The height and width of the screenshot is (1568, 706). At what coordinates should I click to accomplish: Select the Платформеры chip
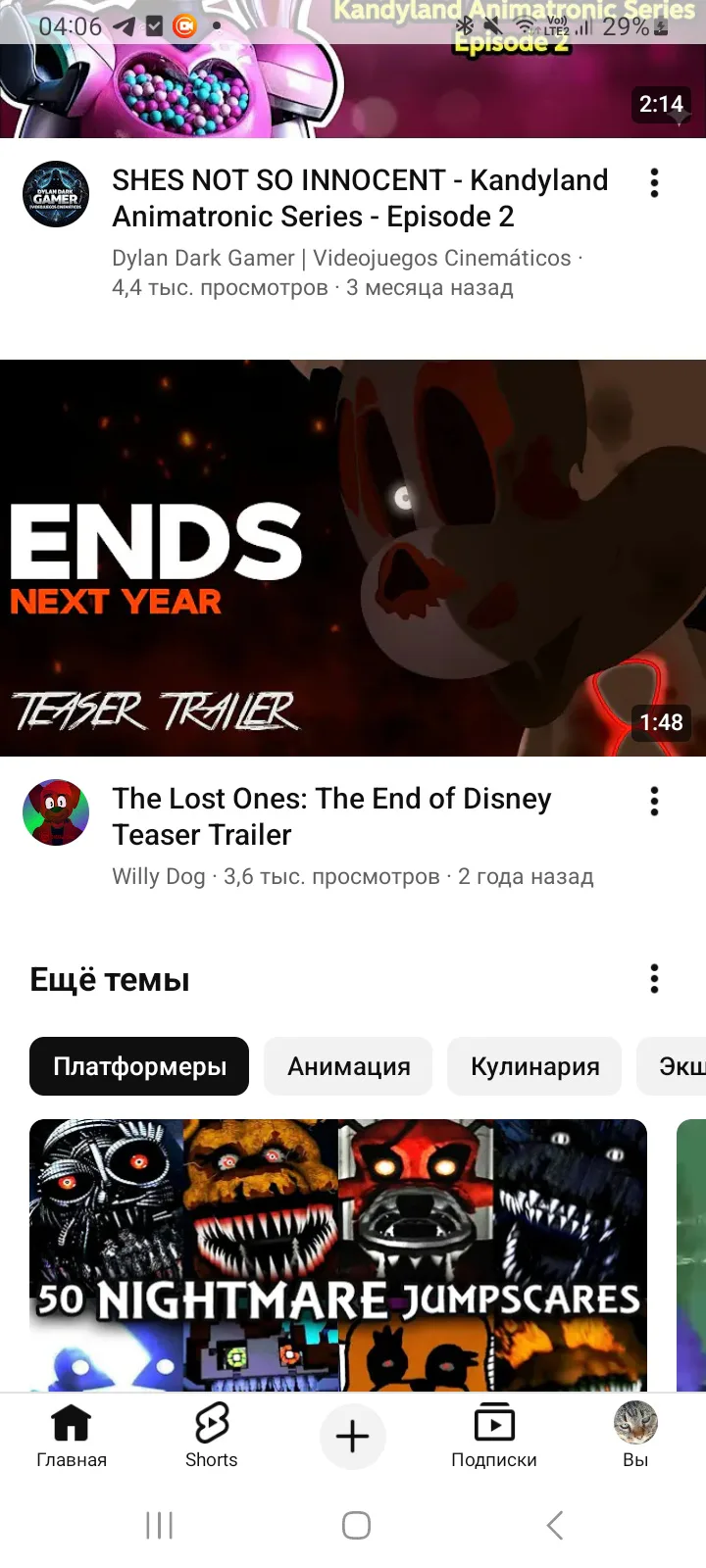(139, 1066)
